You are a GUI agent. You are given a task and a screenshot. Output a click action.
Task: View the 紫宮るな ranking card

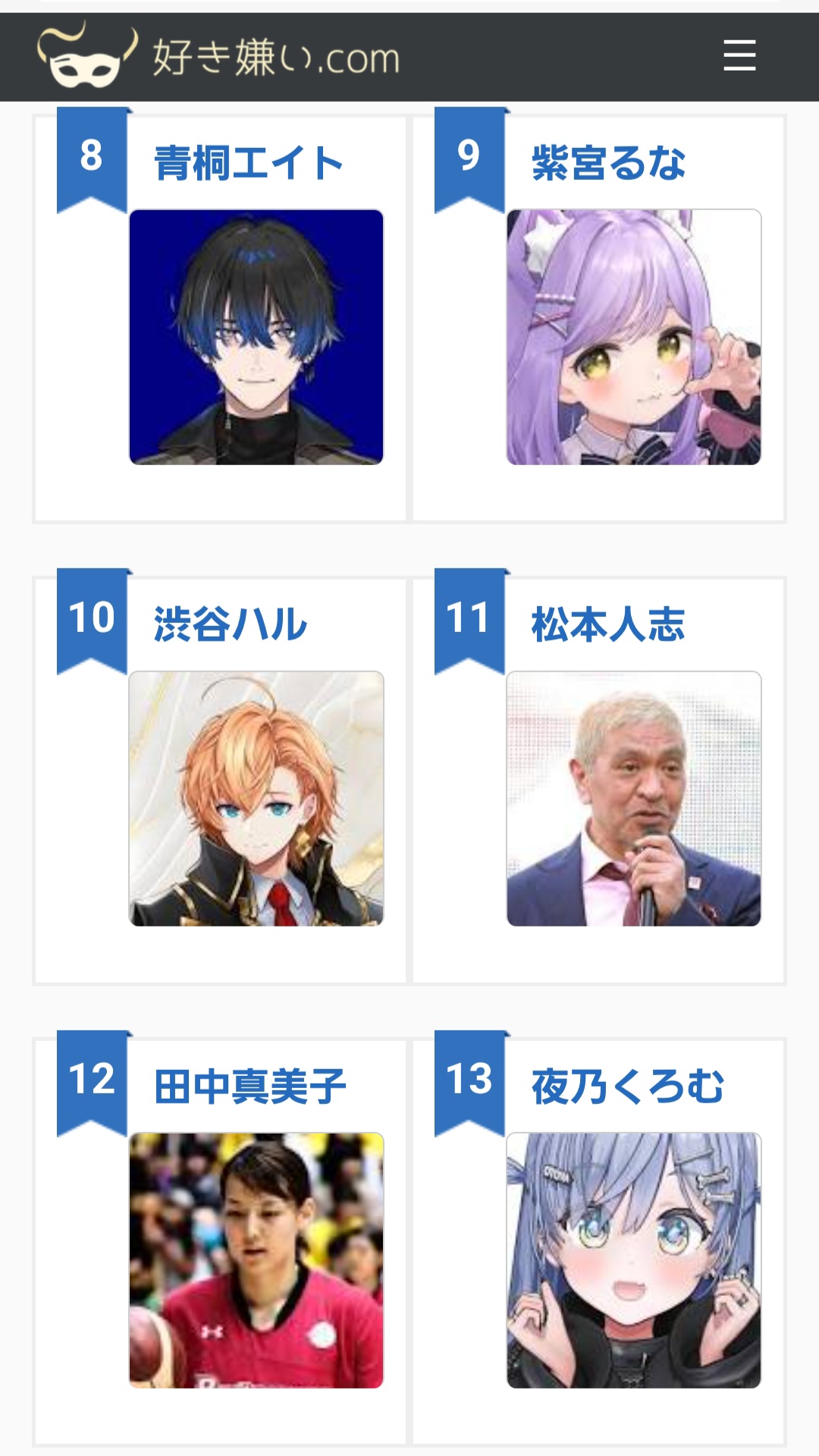(x=633, y=336)
